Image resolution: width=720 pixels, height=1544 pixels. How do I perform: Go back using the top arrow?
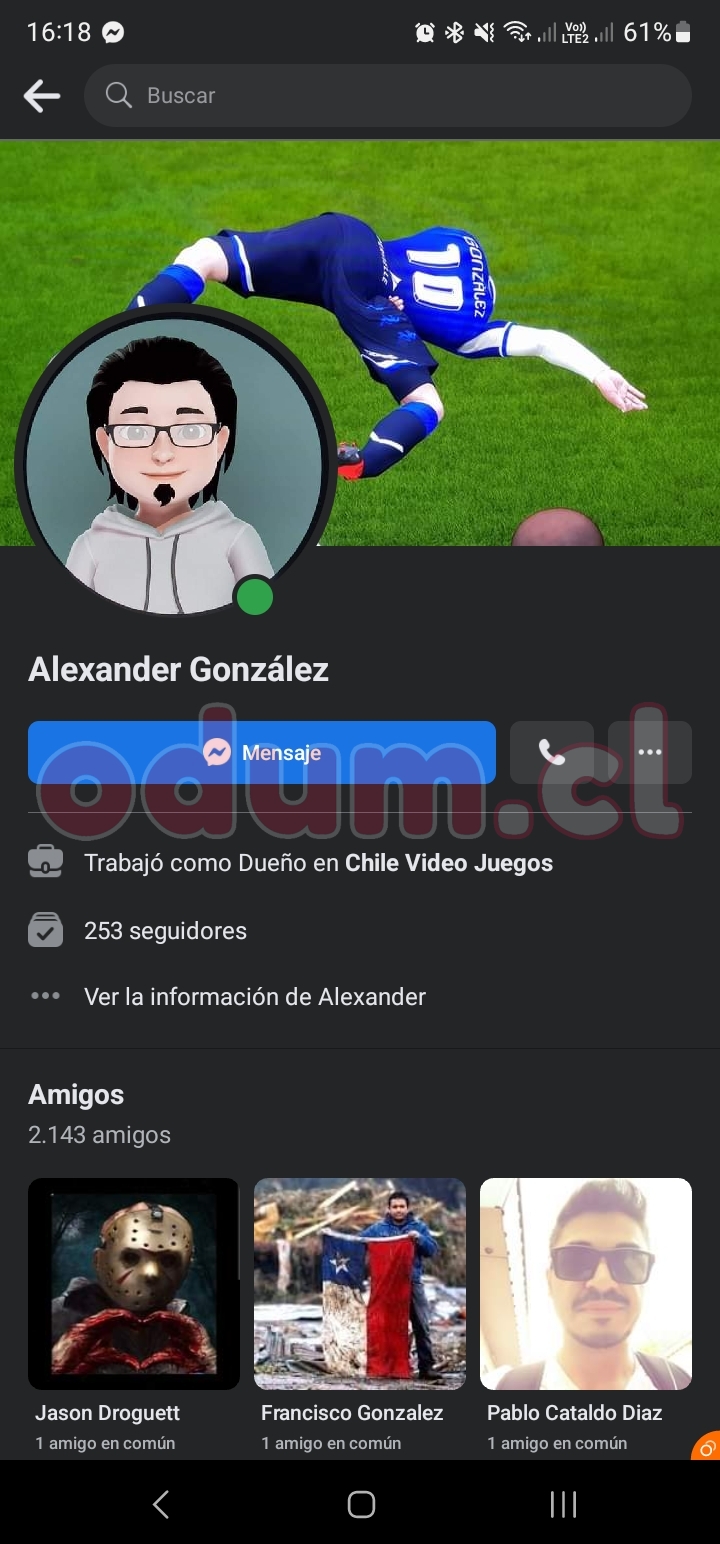point(42,96)
